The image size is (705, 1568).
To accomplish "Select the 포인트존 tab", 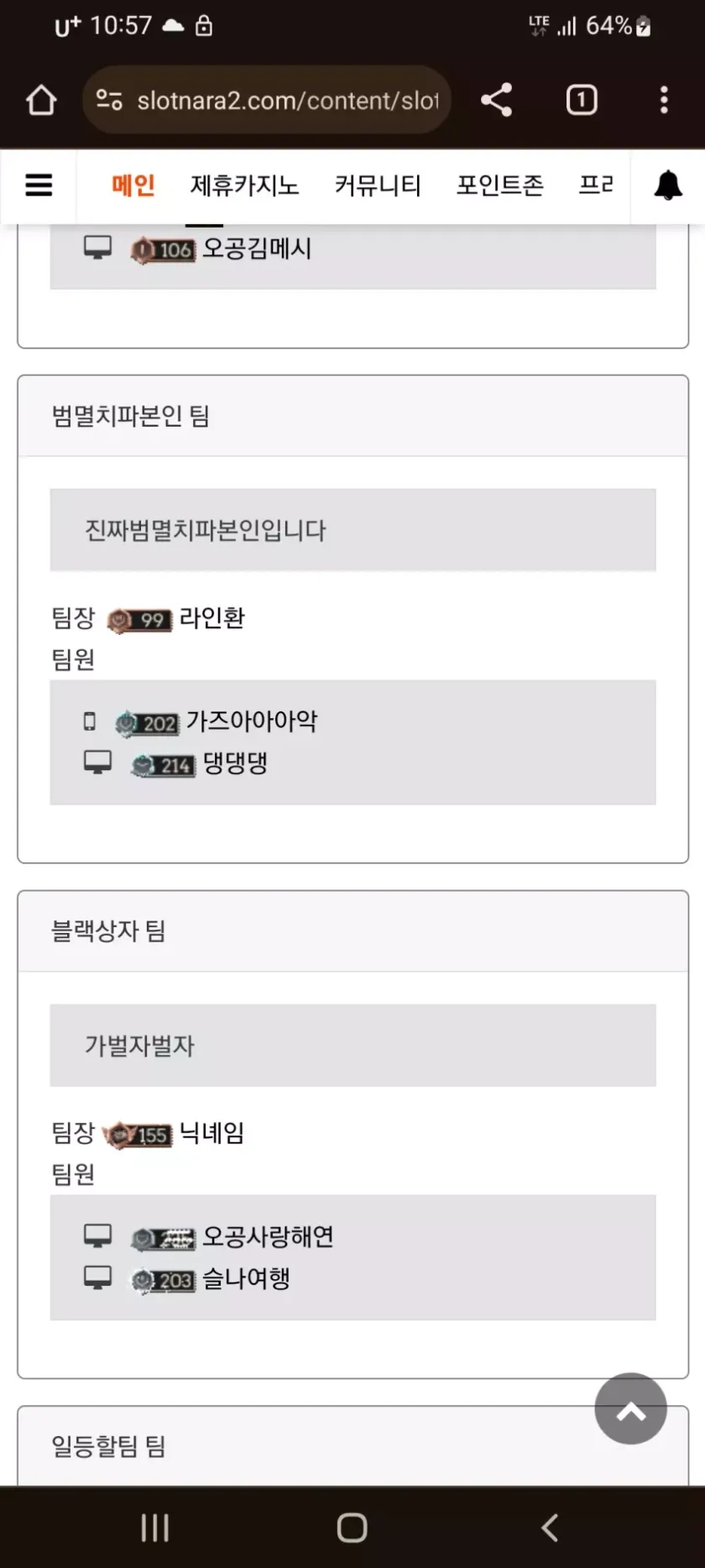I will (x=499, y=185).
